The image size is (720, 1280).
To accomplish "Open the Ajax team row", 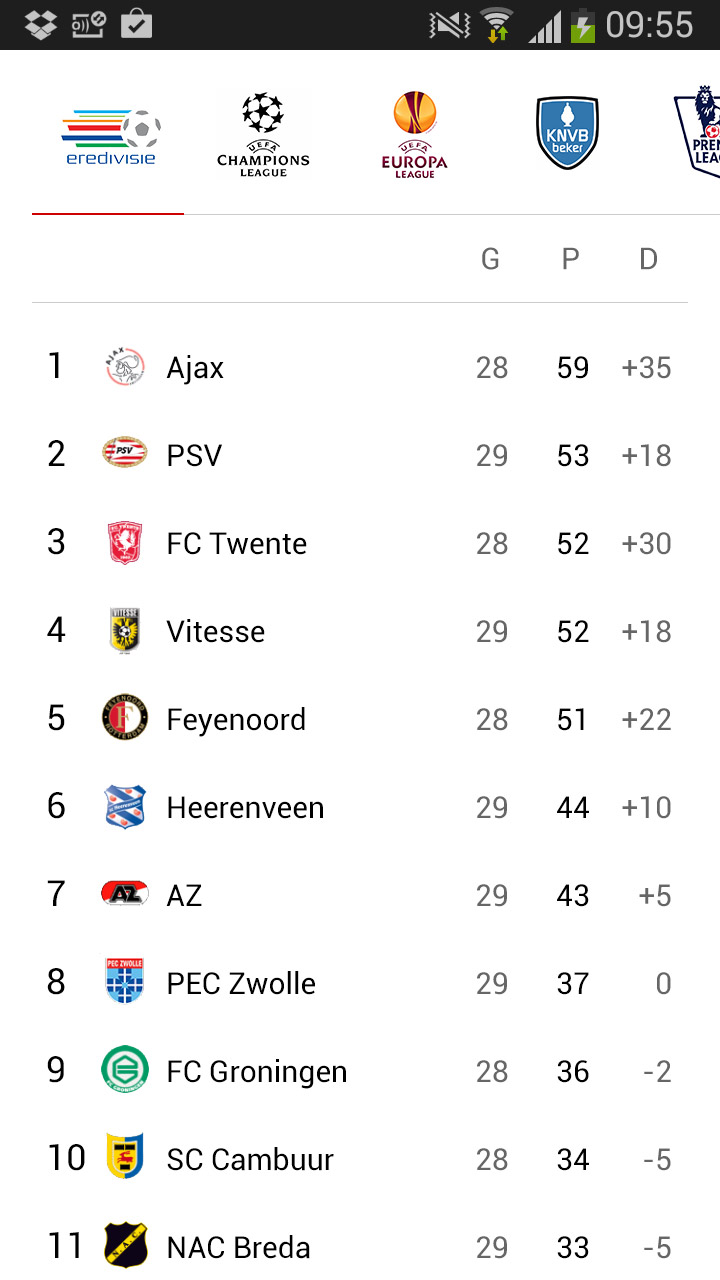I will pos(360,367).
